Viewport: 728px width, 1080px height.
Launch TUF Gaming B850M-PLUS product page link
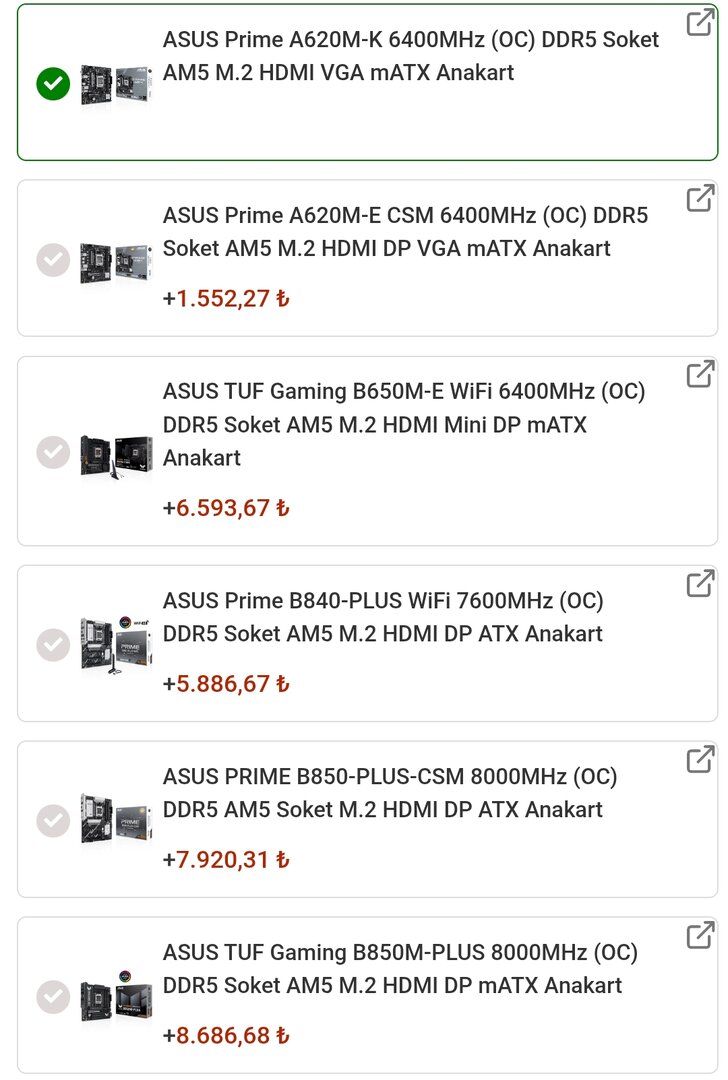click(700, 935)
